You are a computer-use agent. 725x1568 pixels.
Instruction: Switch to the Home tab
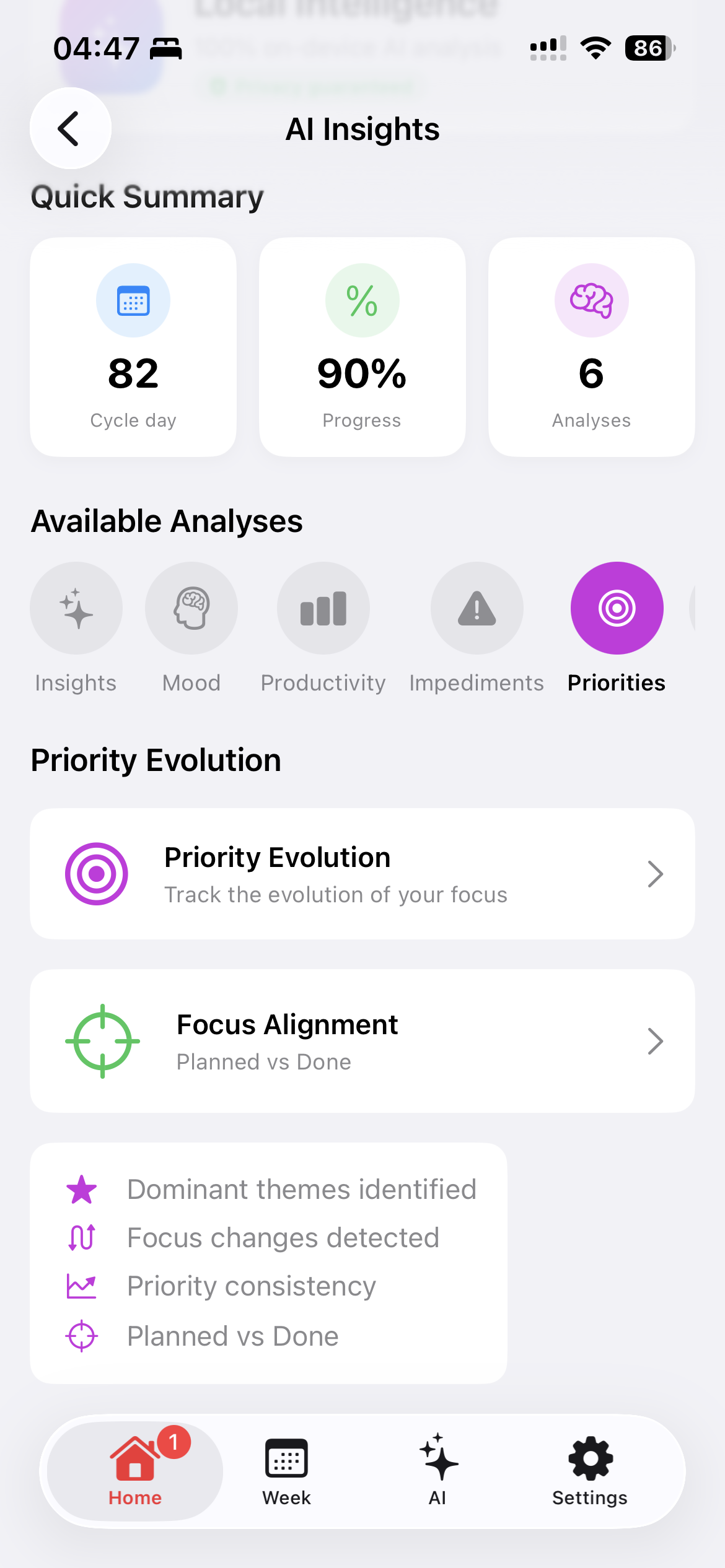click(135, 1470)
